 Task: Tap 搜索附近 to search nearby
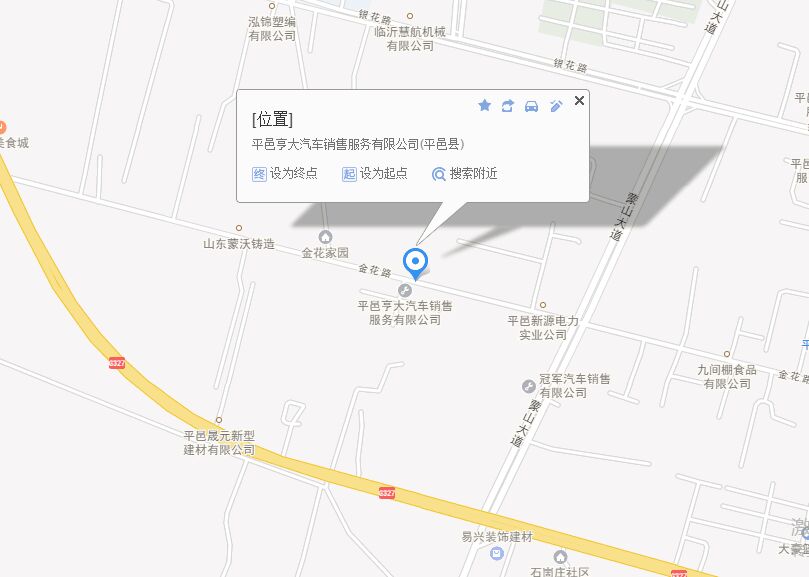pos(465,173)
